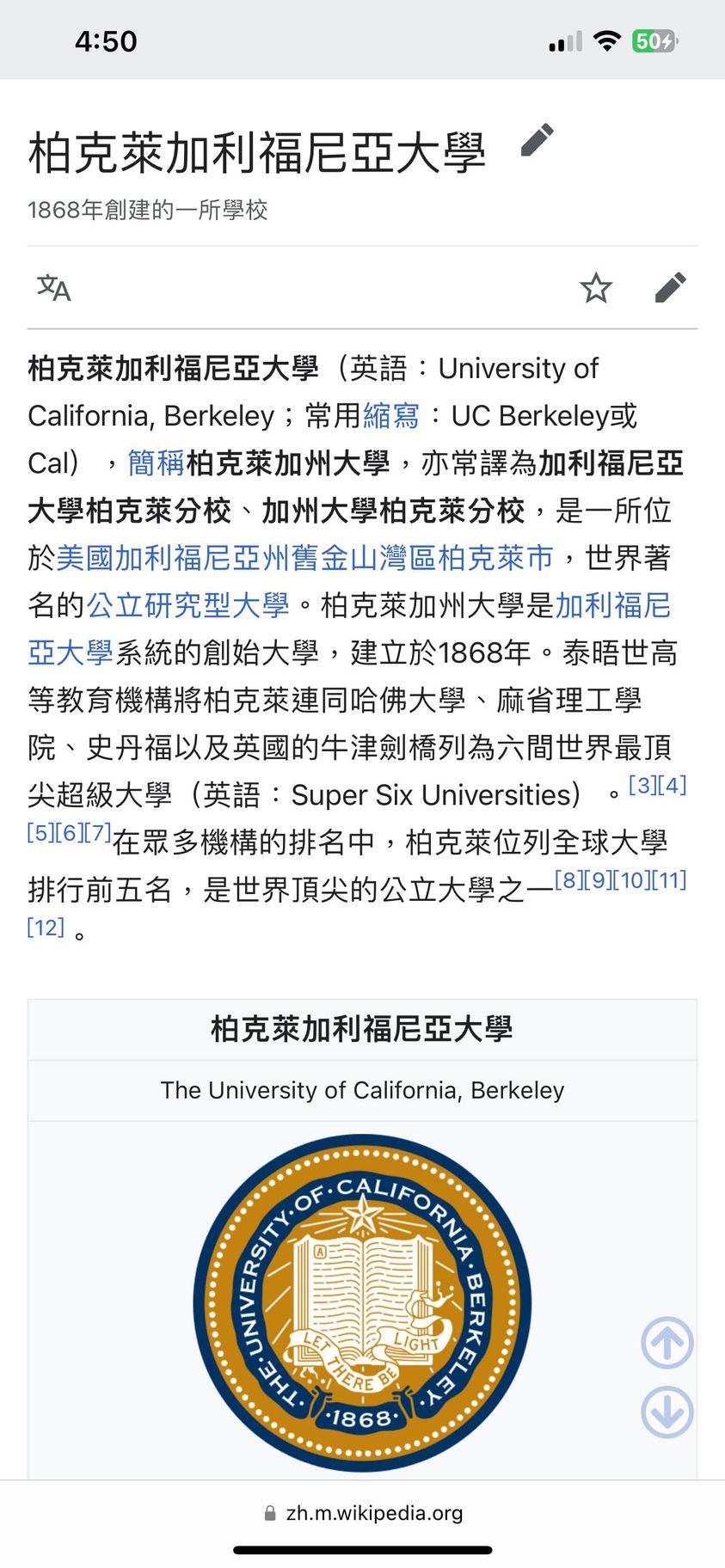Open the language selection icon
This screenshot has height=1568, width=725.
pos(53,288)
